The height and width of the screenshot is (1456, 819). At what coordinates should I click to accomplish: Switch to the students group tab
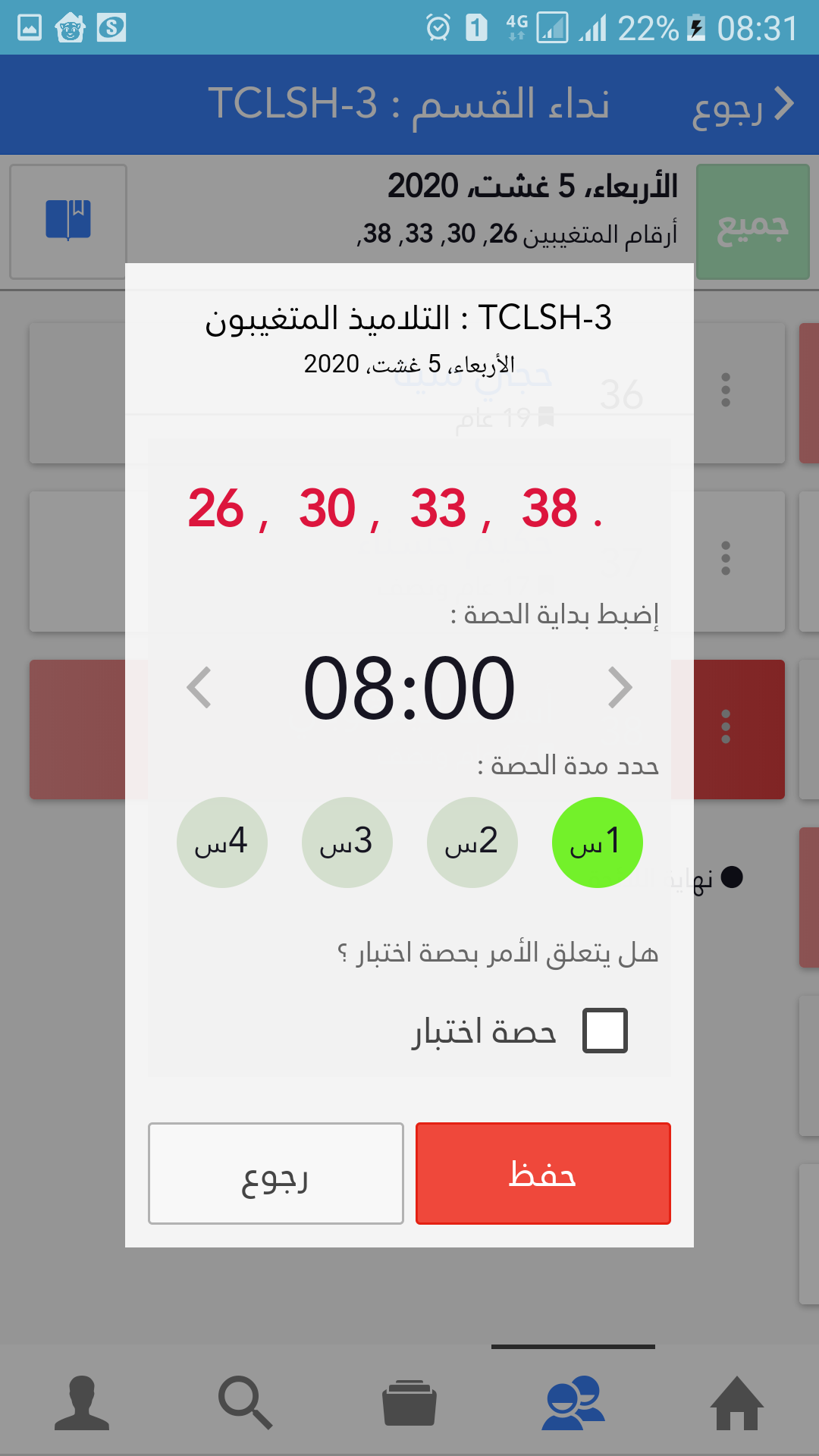[x=573, y=1403]
